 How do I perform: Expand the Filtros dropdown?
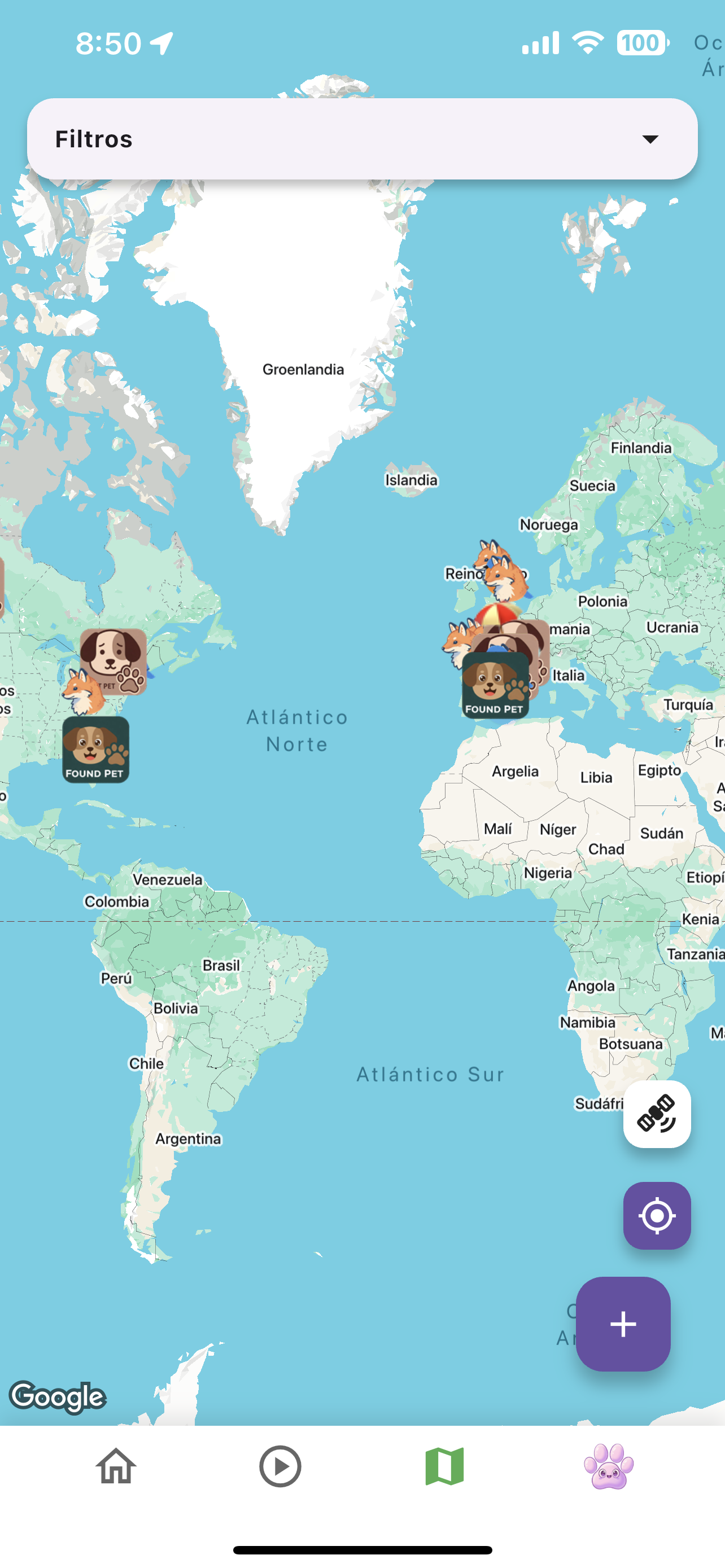click(x=649, y=139)
